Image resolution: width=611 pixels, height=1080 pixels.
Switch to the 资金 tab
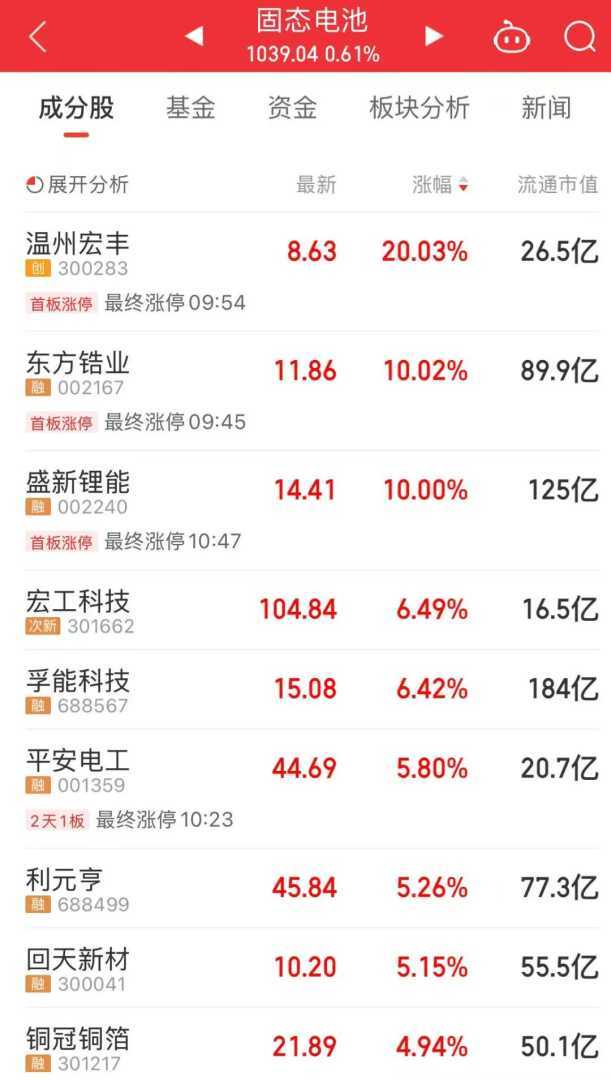[x=292, y=108]
